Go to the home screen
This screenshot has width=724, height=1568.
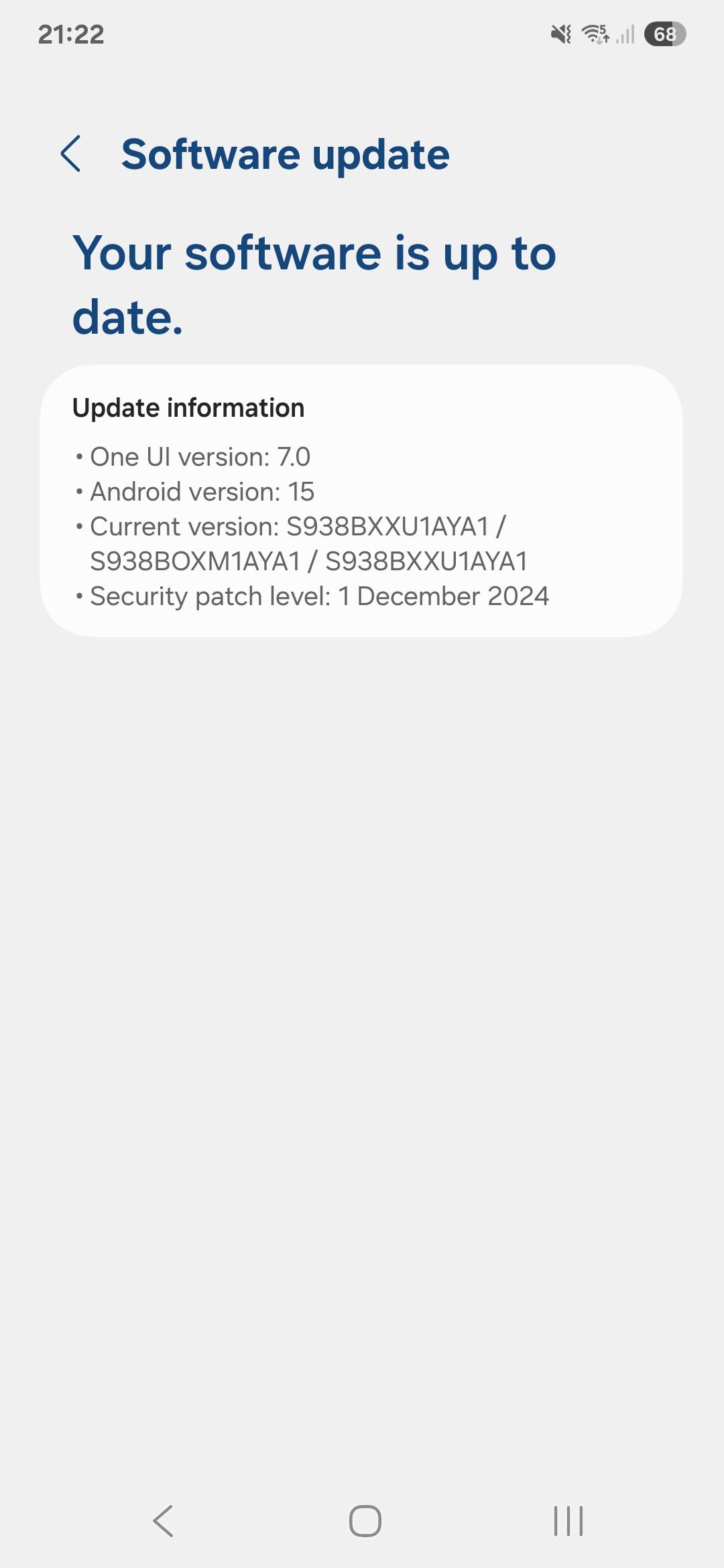365,1520
